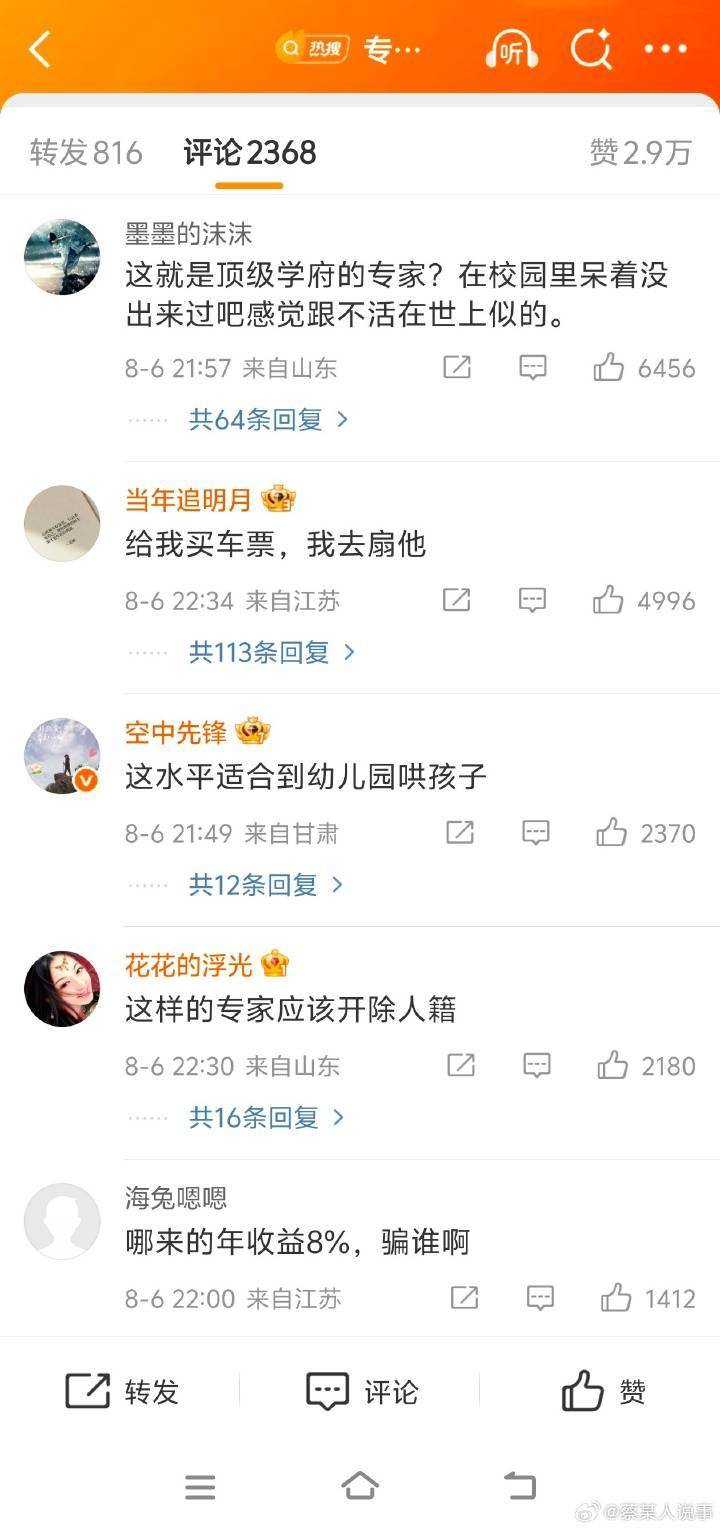Screen dimensions: 720x1529
Task: Tap the forward icon on 海兔嗯嗯's comment
Action: 464,1298
